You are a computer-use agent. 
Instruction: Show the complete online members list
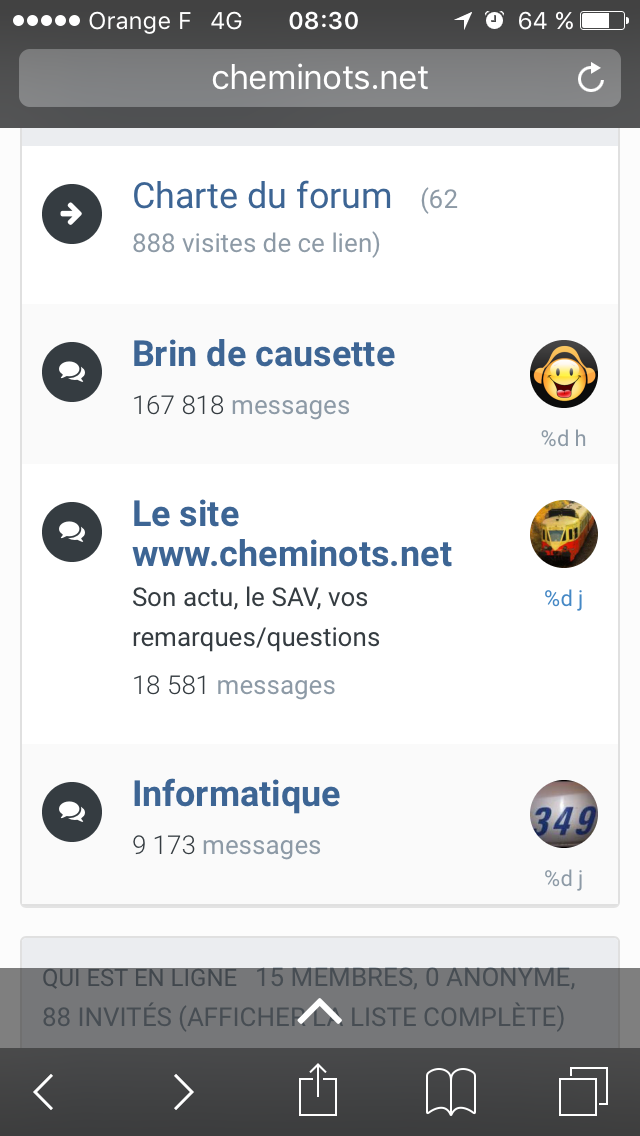376,1017
